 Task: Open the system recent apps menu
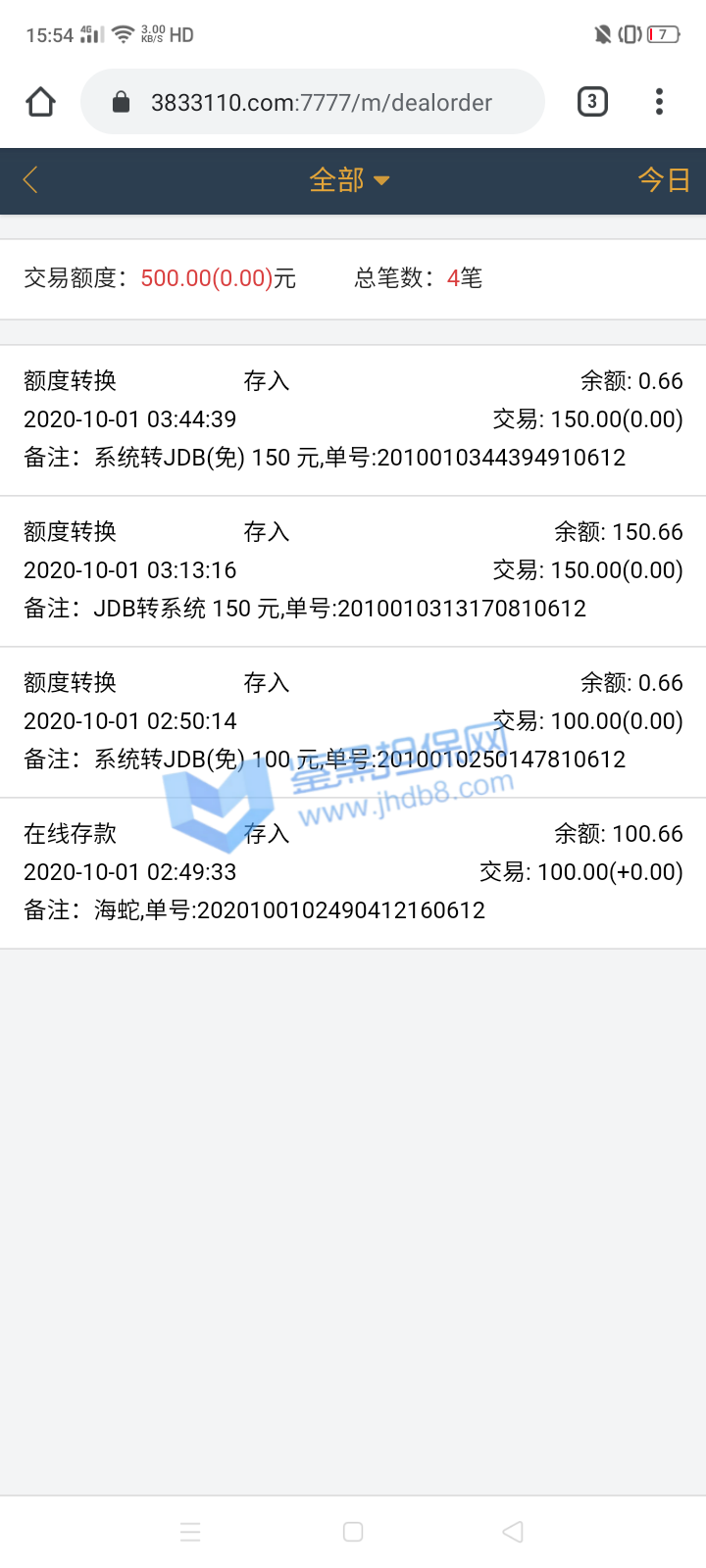(x=190, y=1532)
